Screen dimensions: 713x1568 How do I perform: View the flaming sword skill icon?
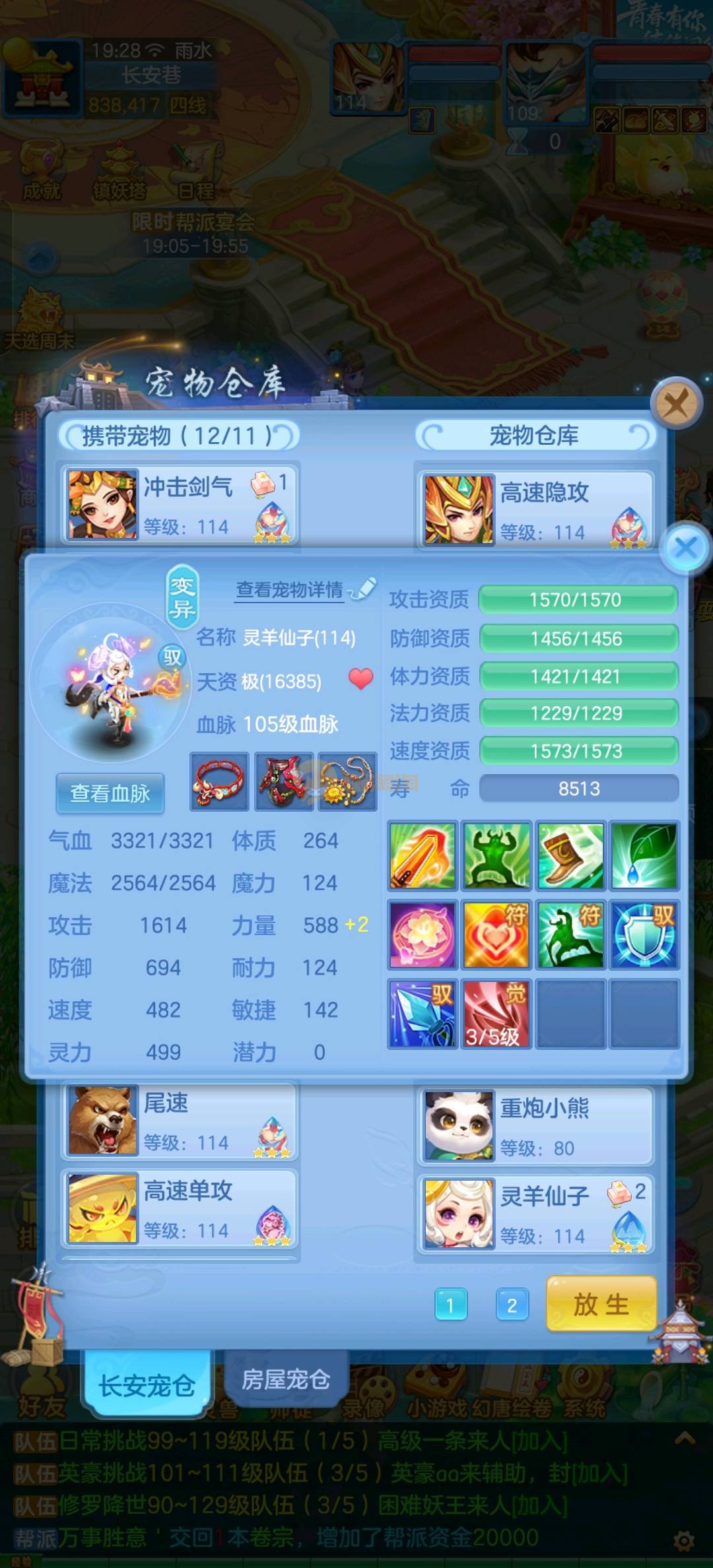tap(423, 855)
